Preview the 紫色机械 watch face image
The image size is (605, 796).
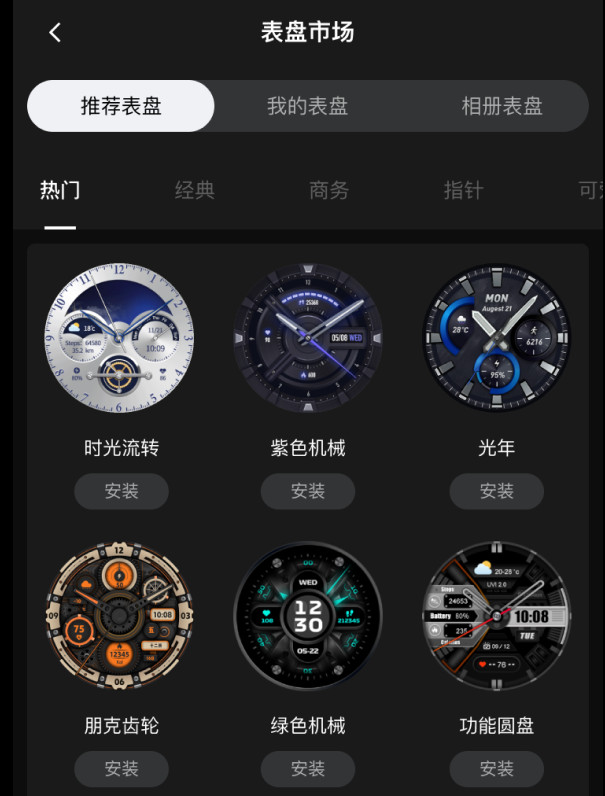tap(308, 338)
